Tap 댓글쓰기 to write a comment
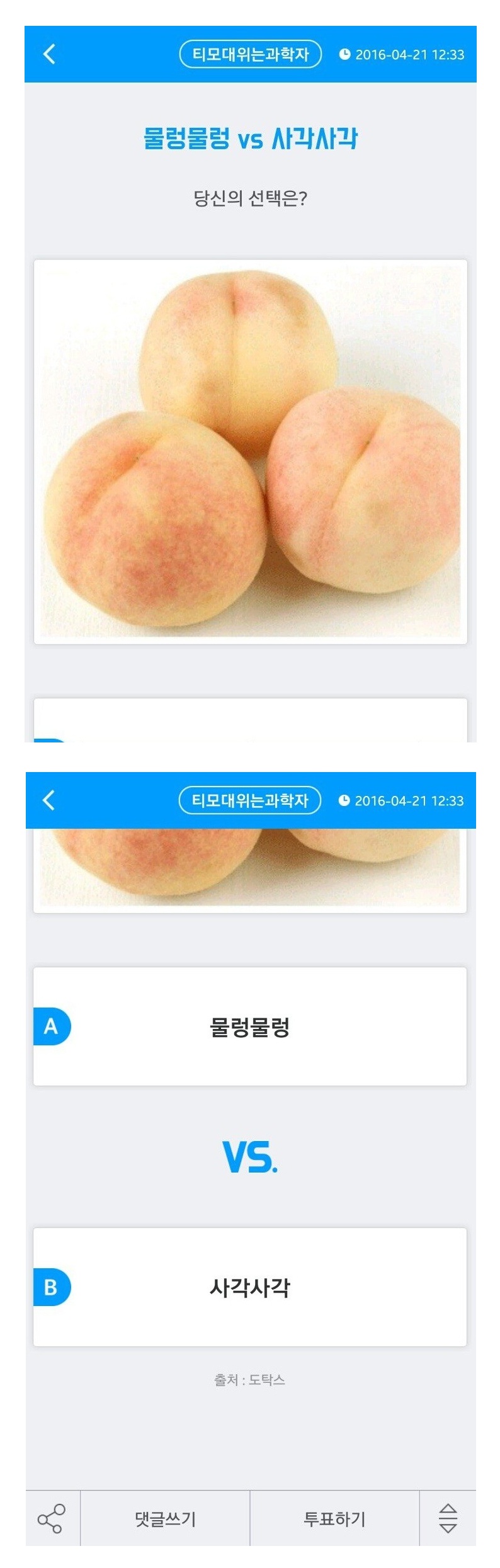Viewport: 500px width, 1568px height. tap(165, 1519)
